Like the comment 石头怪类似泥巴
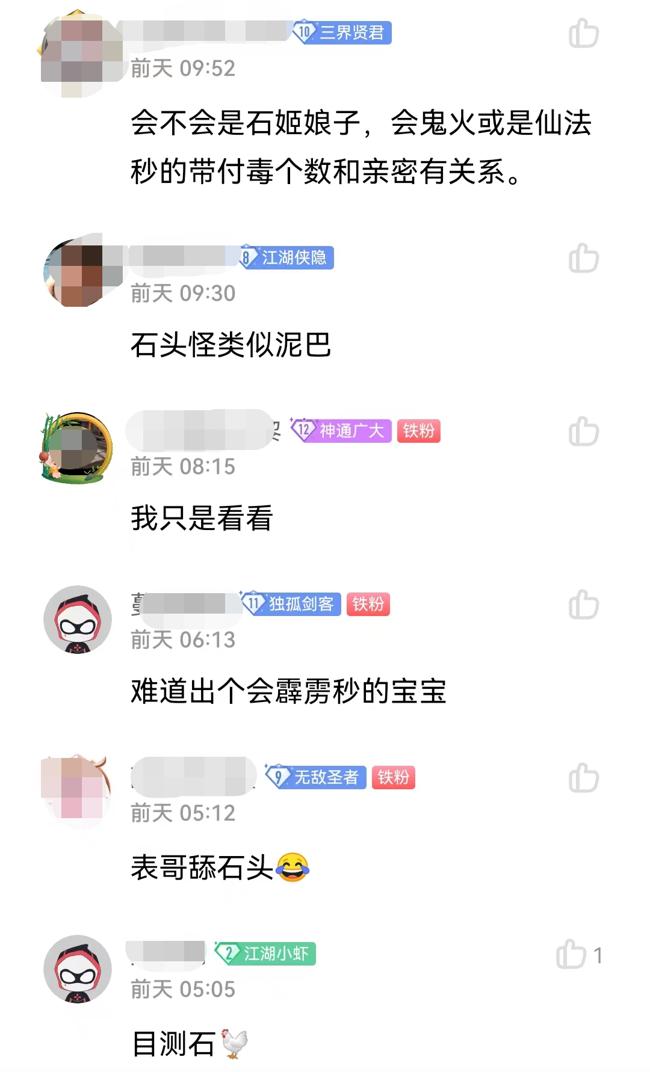Screen dimensions: 650x1072 coord(583,259)
